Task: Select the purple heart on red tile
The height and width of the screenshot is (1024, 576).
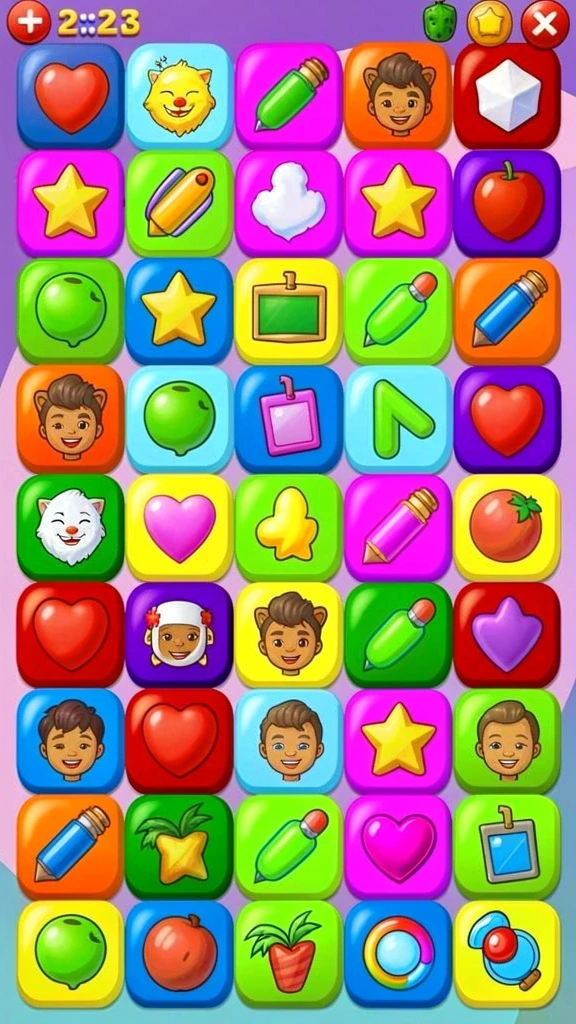Action: point(507,634)
